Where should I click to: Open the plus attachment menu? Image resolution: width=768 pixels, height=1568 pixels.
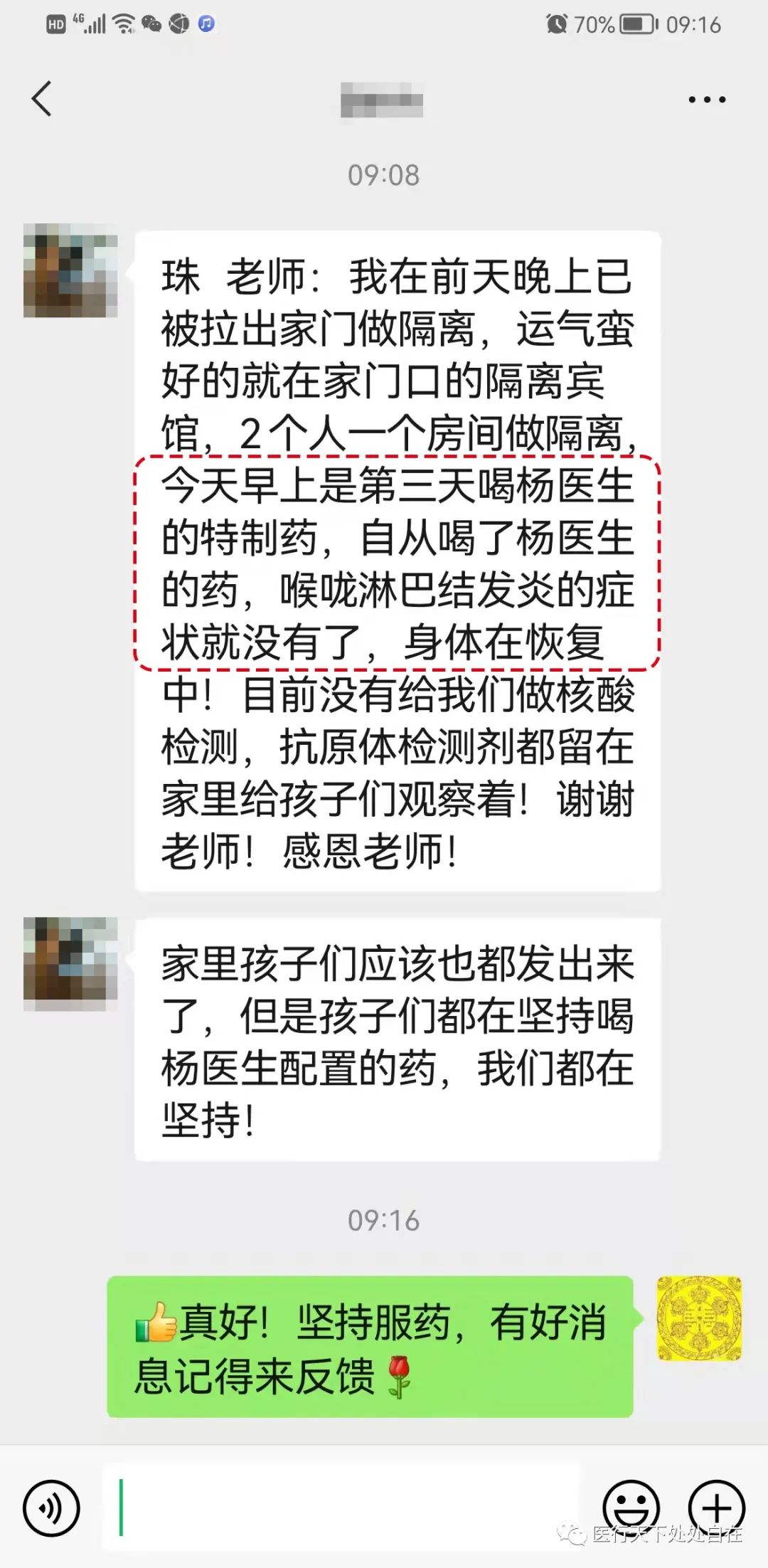(x=716, y=1507)
